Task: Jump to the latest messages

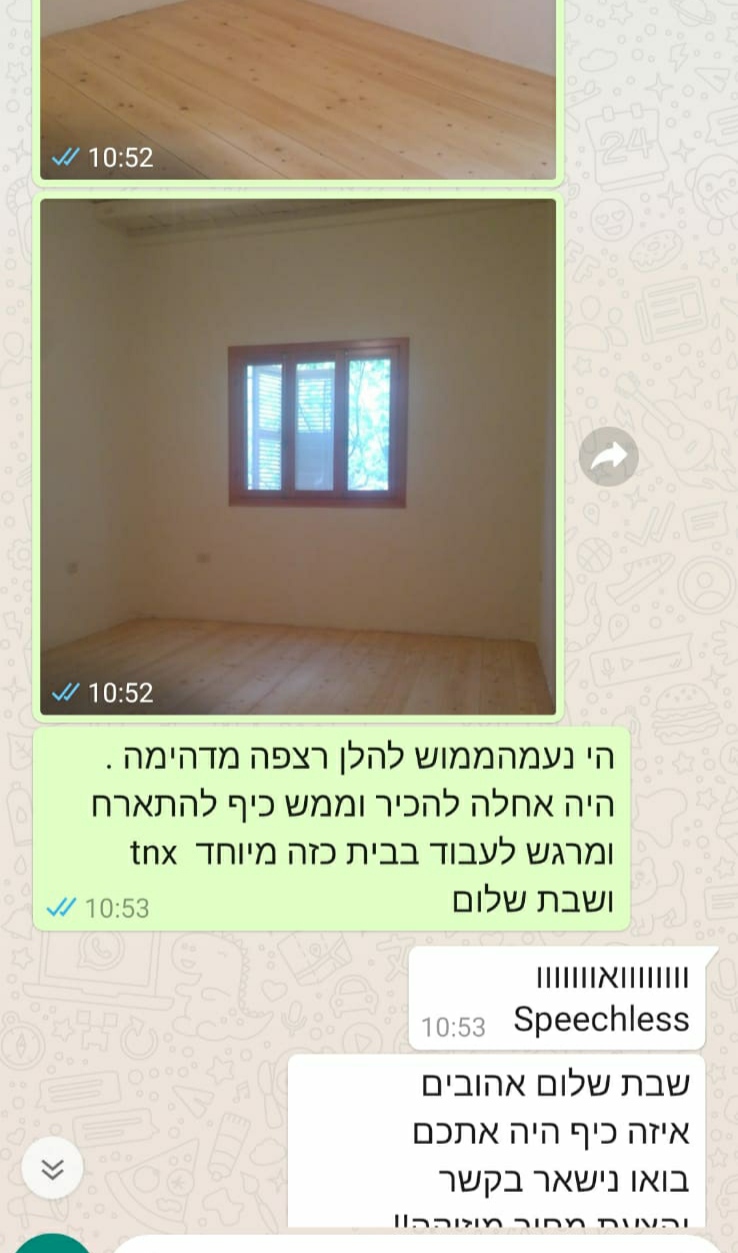Action: click(52, 1168)
